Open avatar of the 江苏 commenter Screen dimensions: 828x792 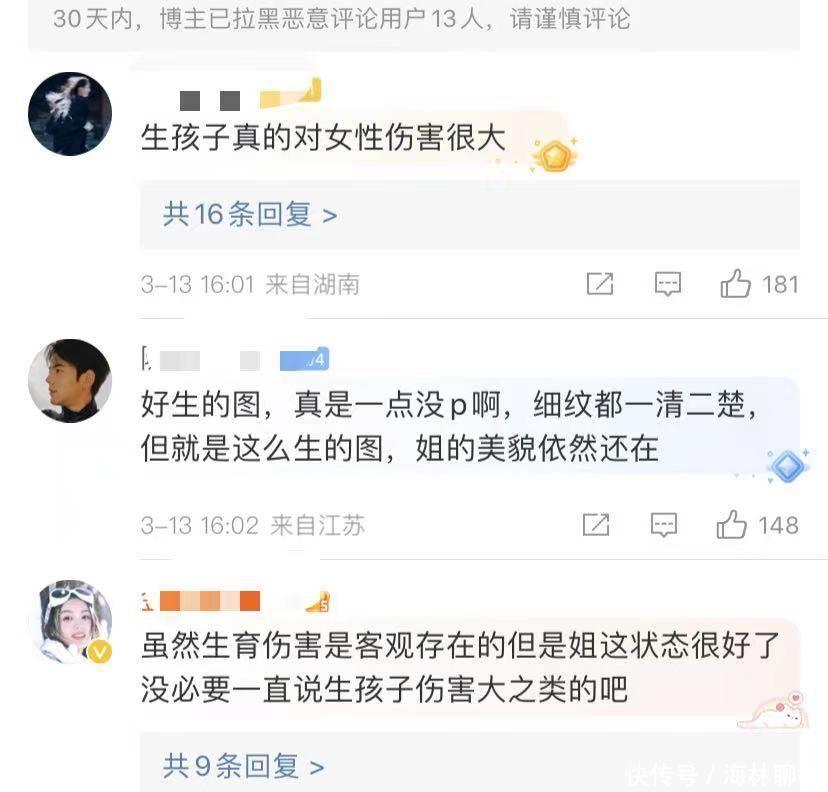coord(70,381)
